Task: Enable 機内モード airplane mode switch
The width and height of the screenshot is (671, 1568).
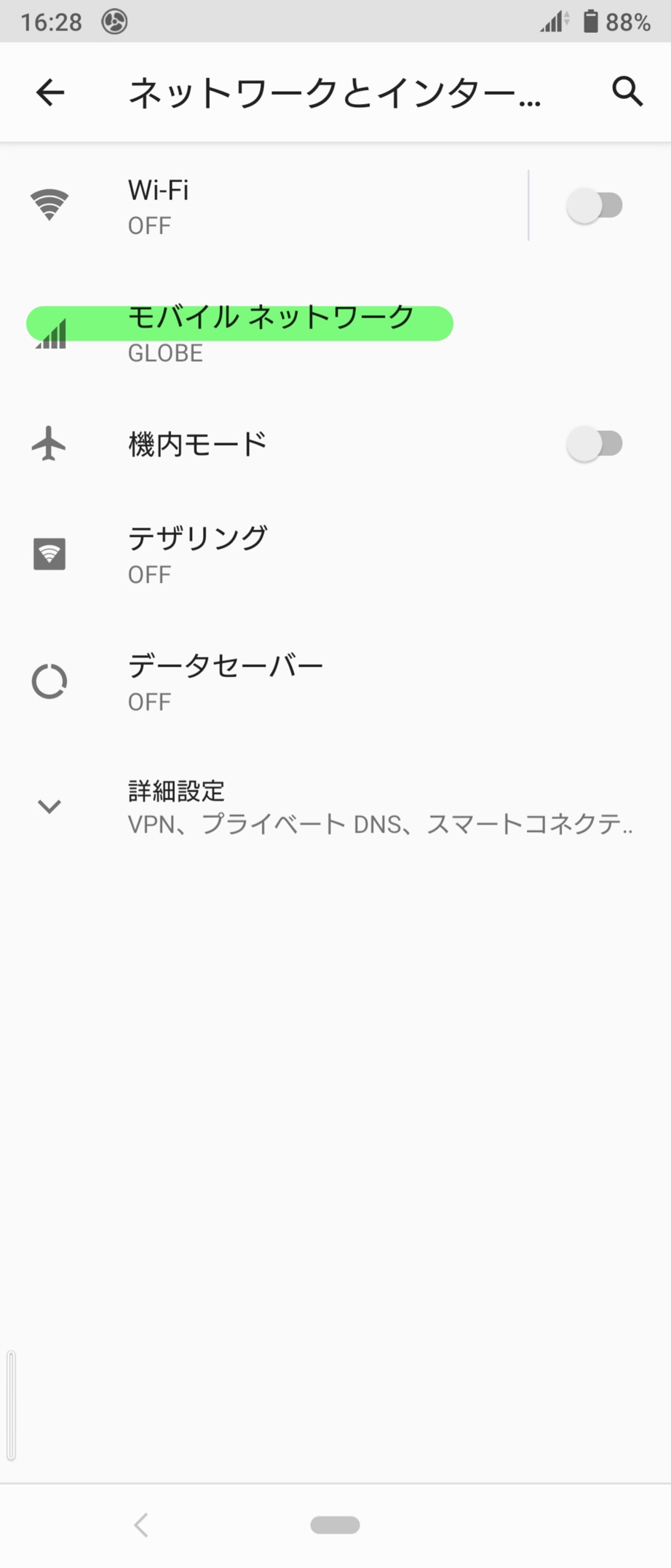Action: coord(595,444)
